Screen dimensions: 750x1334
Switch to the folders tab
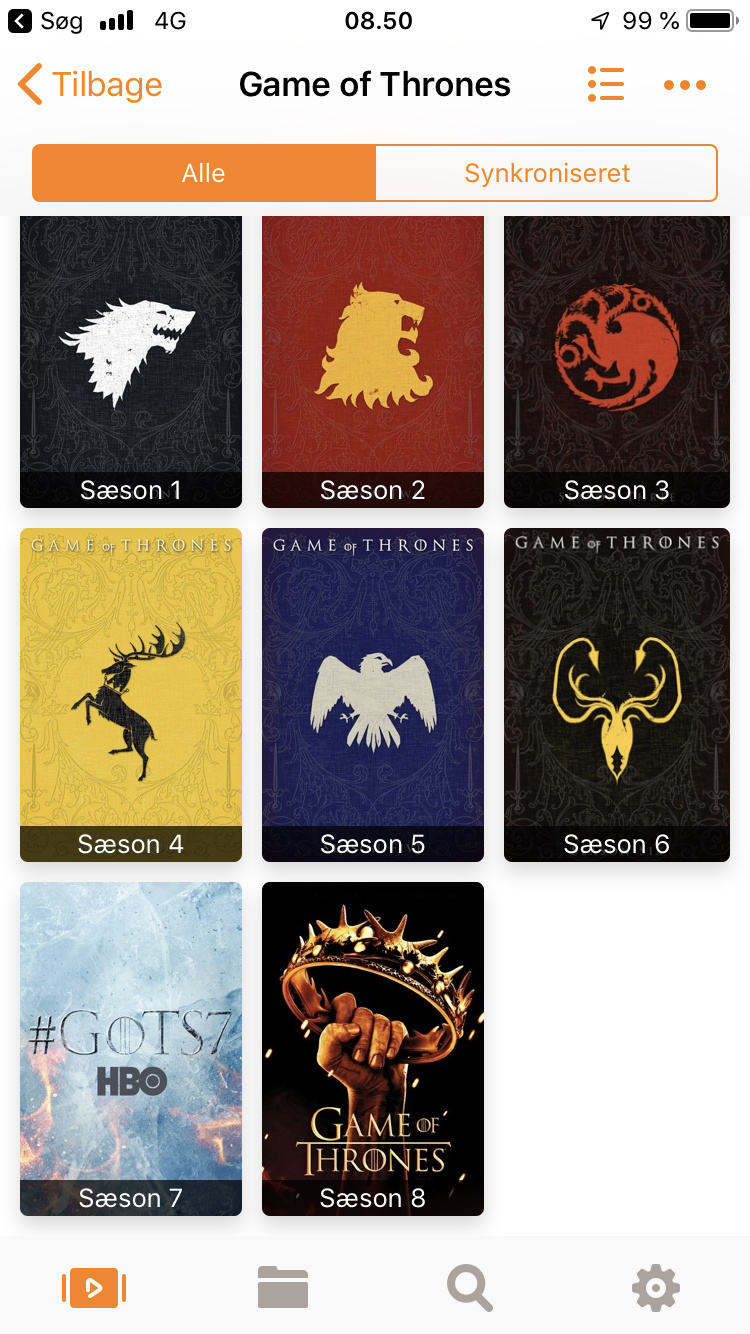tap(282, 1288)
